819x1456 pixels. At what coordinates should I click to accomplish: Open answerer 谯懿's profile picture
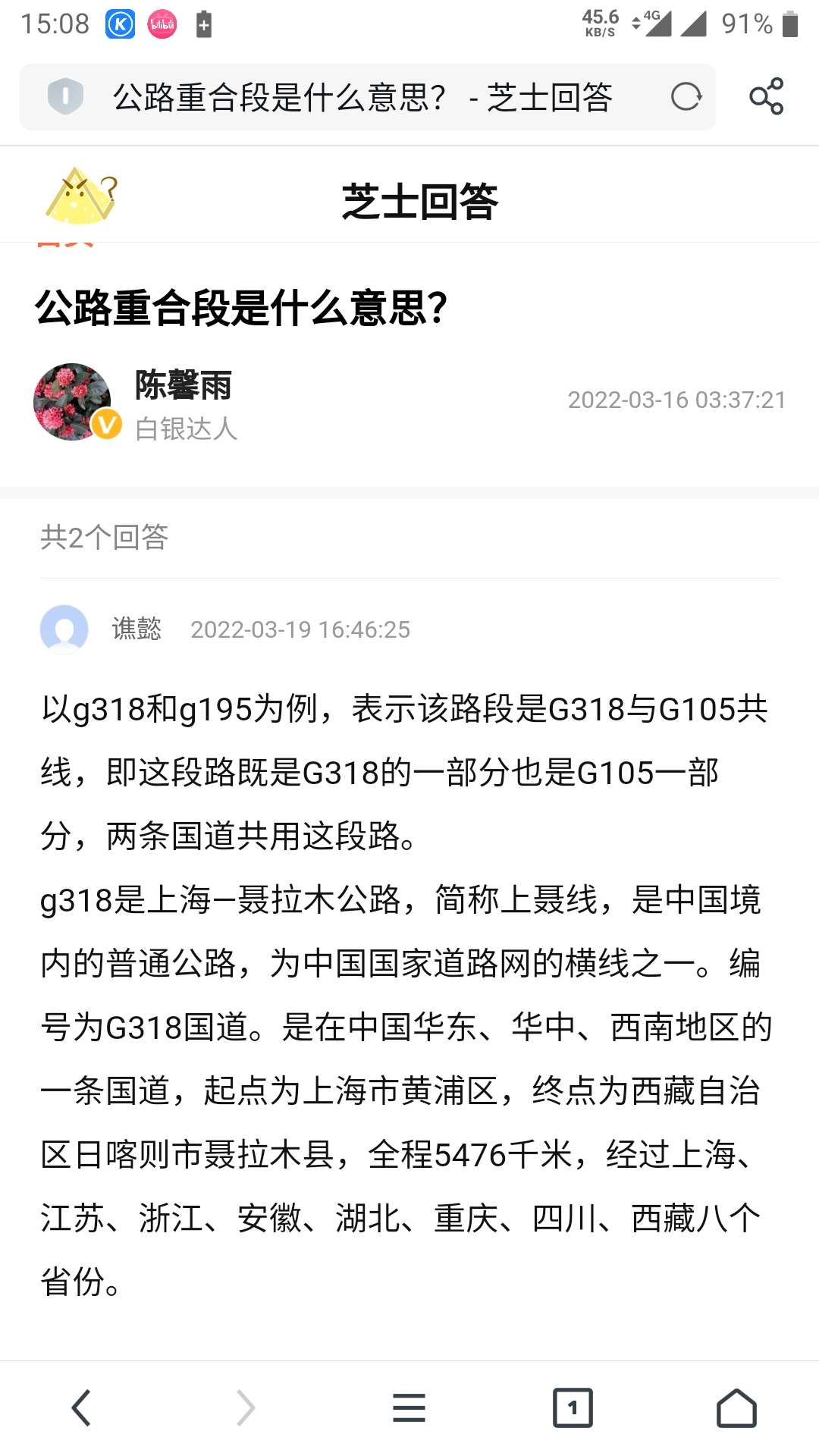64,629
